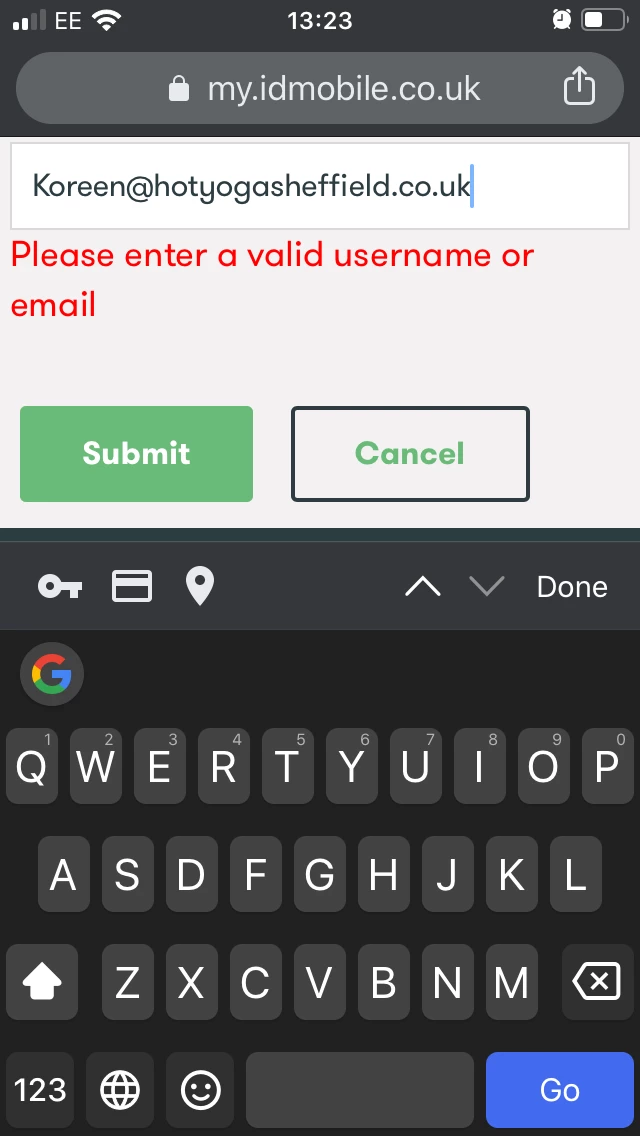Share this page via the share icon
Image resolution: width=640 pixels, height=1136 pixels.
click(579, 88)
